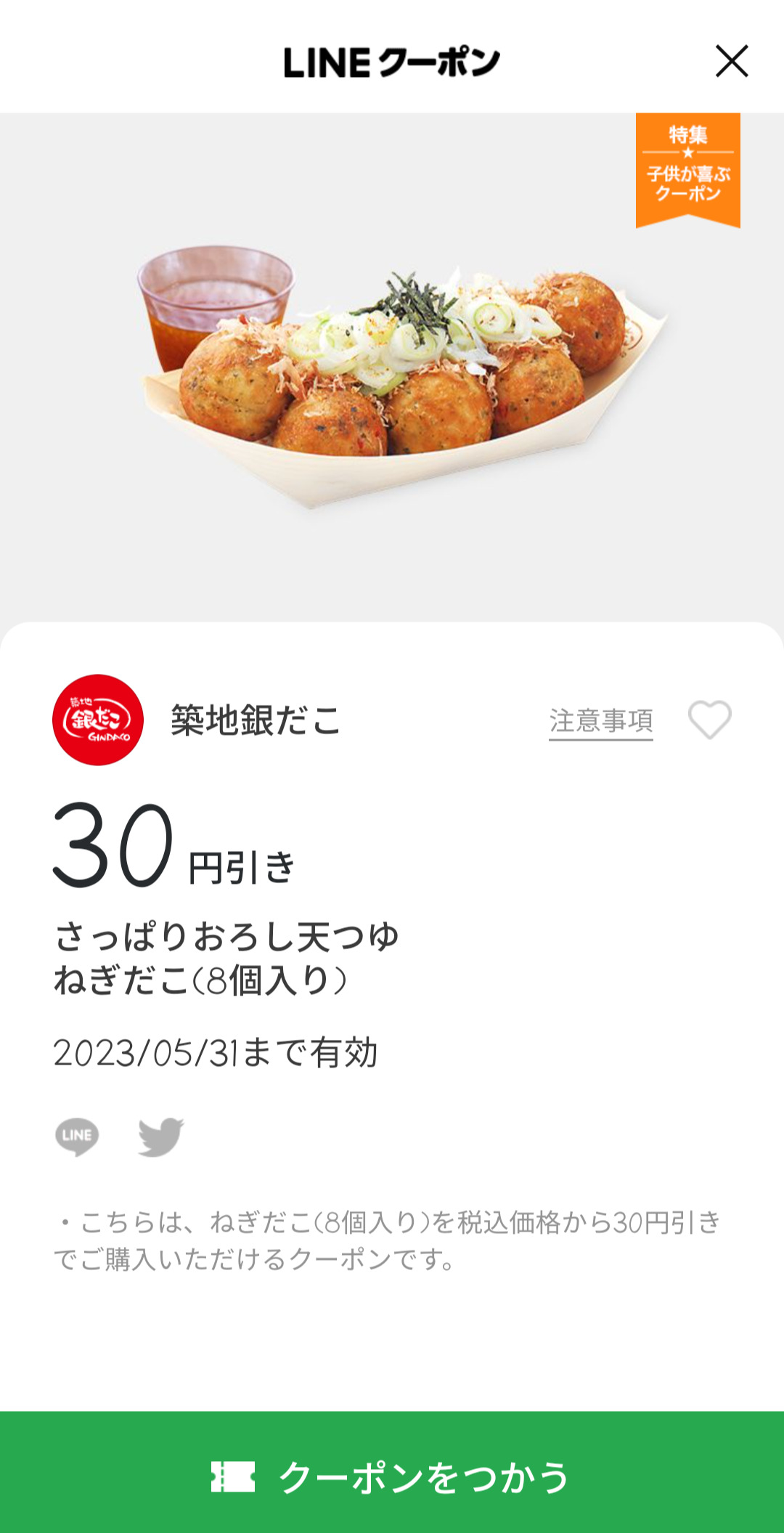This screenshot has height=1533, width=784.
Task: Open the 注意事項 notes link
Action: [x=601, y=721]
